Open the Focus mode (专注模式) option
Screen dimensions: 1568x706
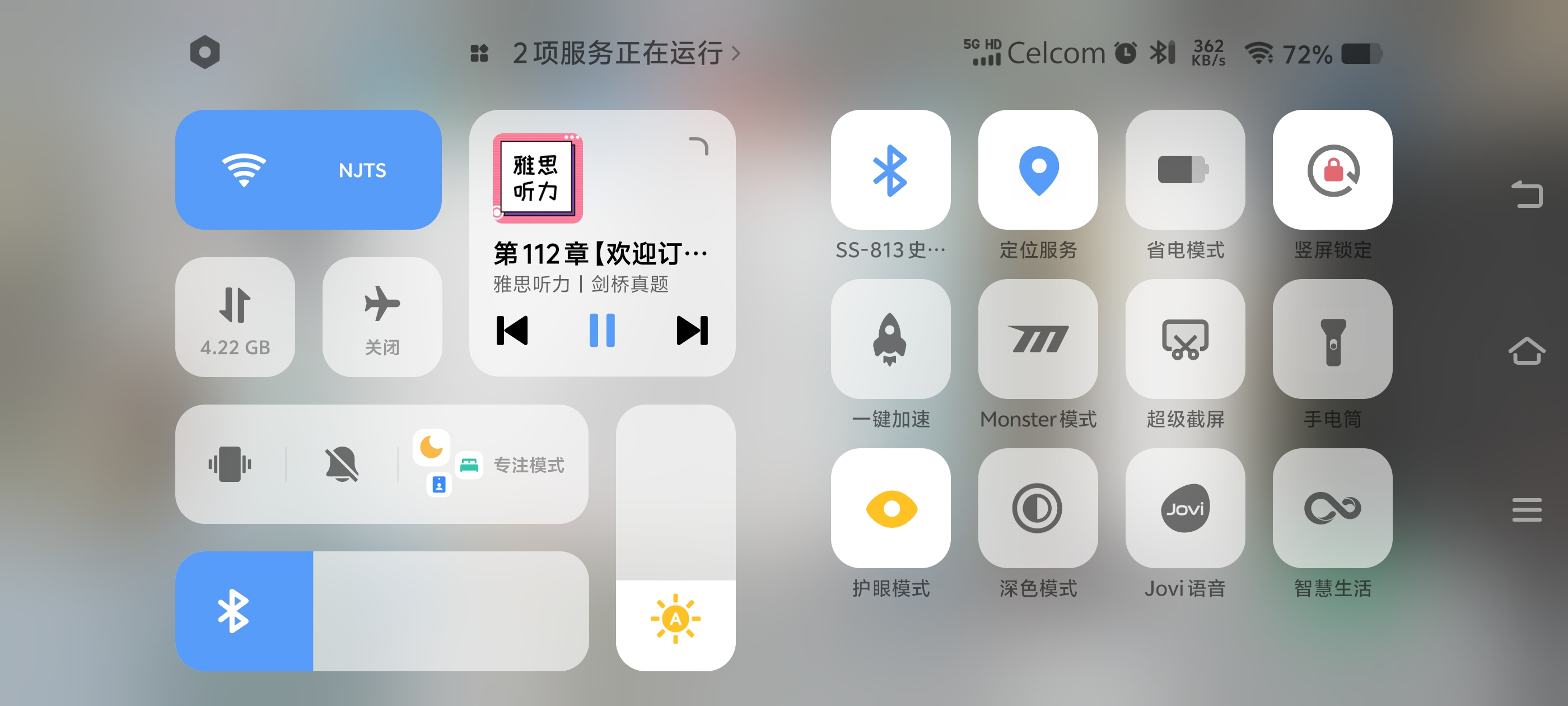tap(527, 465)
